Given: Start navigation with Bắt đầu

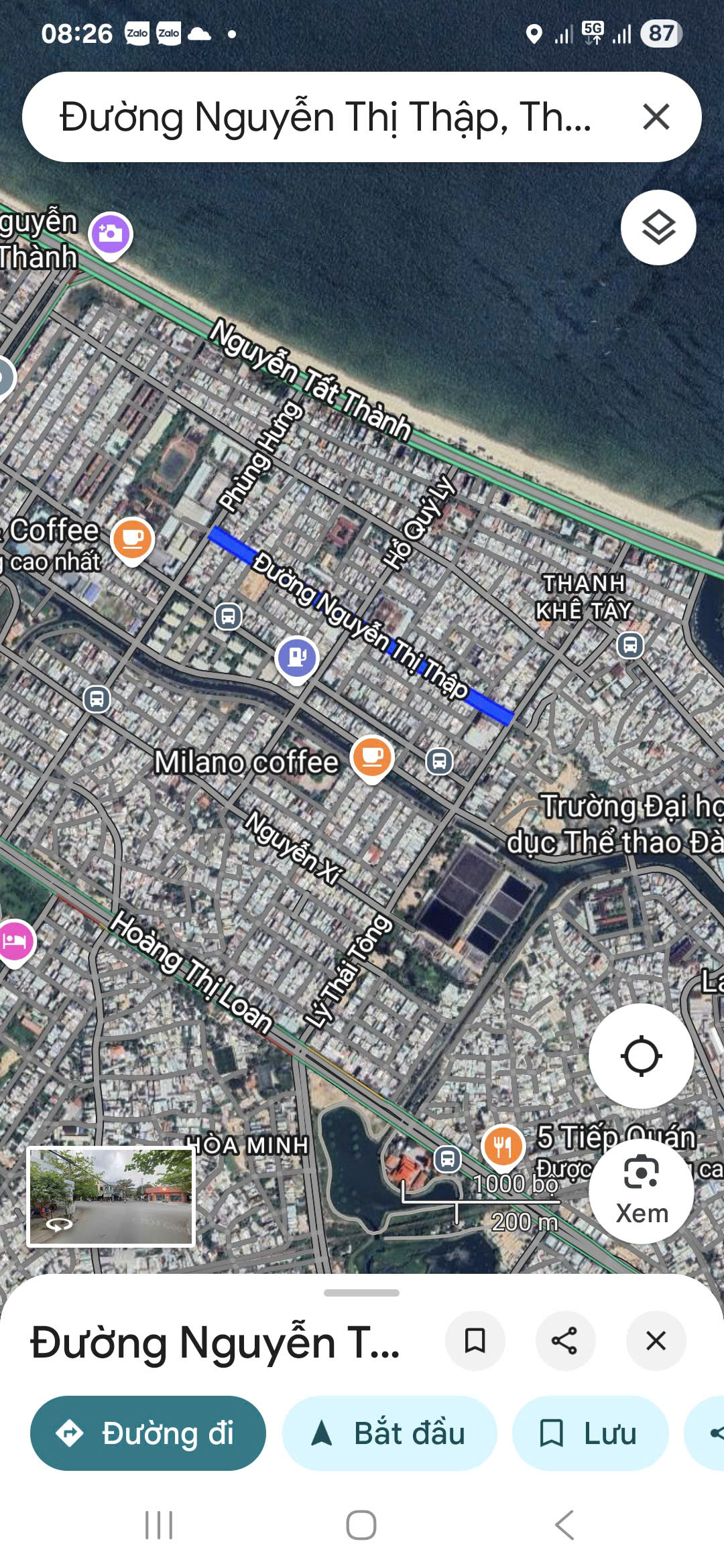Looking at the screenshot, I should coord(389,1433).
